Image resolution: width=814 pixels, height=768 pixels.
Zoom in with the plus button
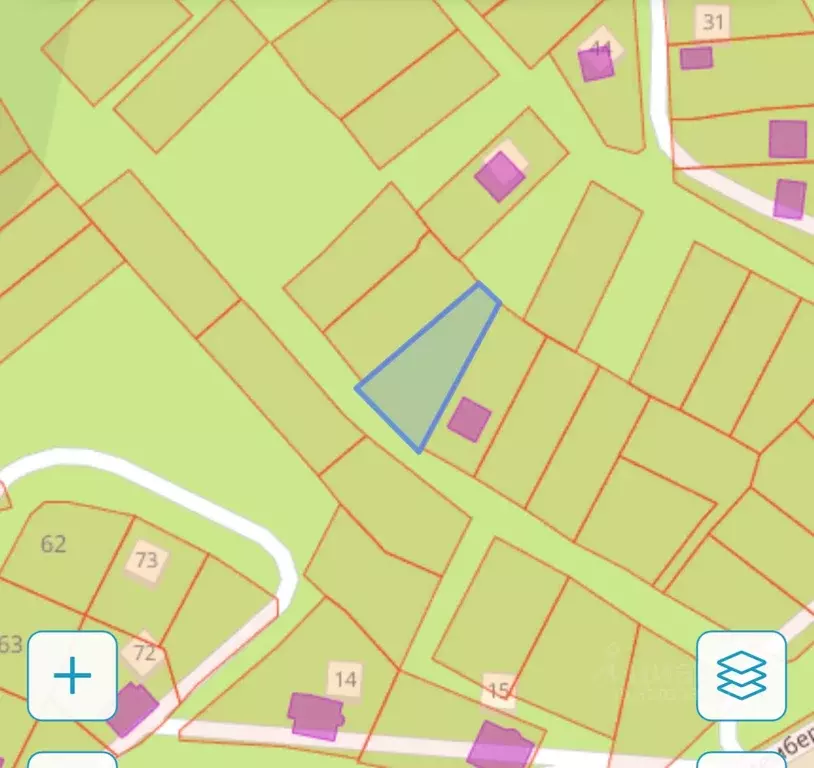[x=72, y=676]
